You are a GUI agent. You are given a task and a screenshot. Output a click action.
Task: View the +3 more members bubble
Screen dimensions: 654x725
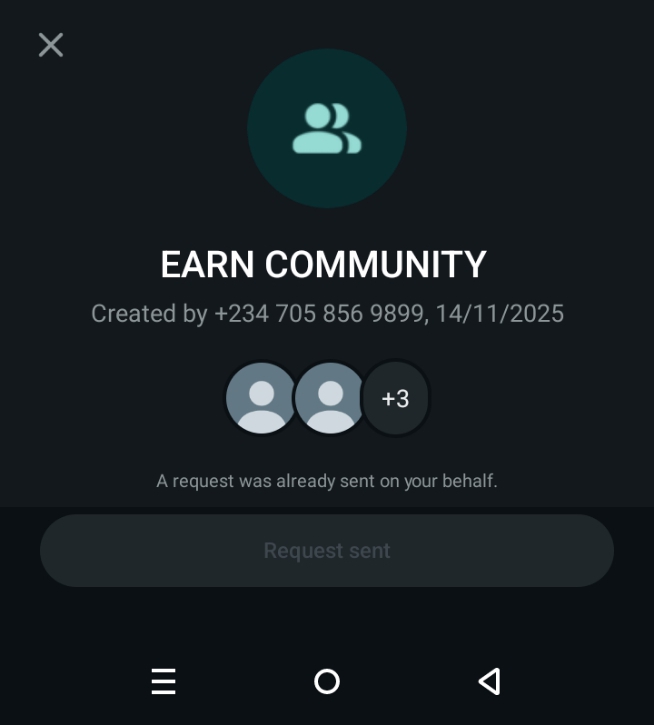[x=396, y=399]
